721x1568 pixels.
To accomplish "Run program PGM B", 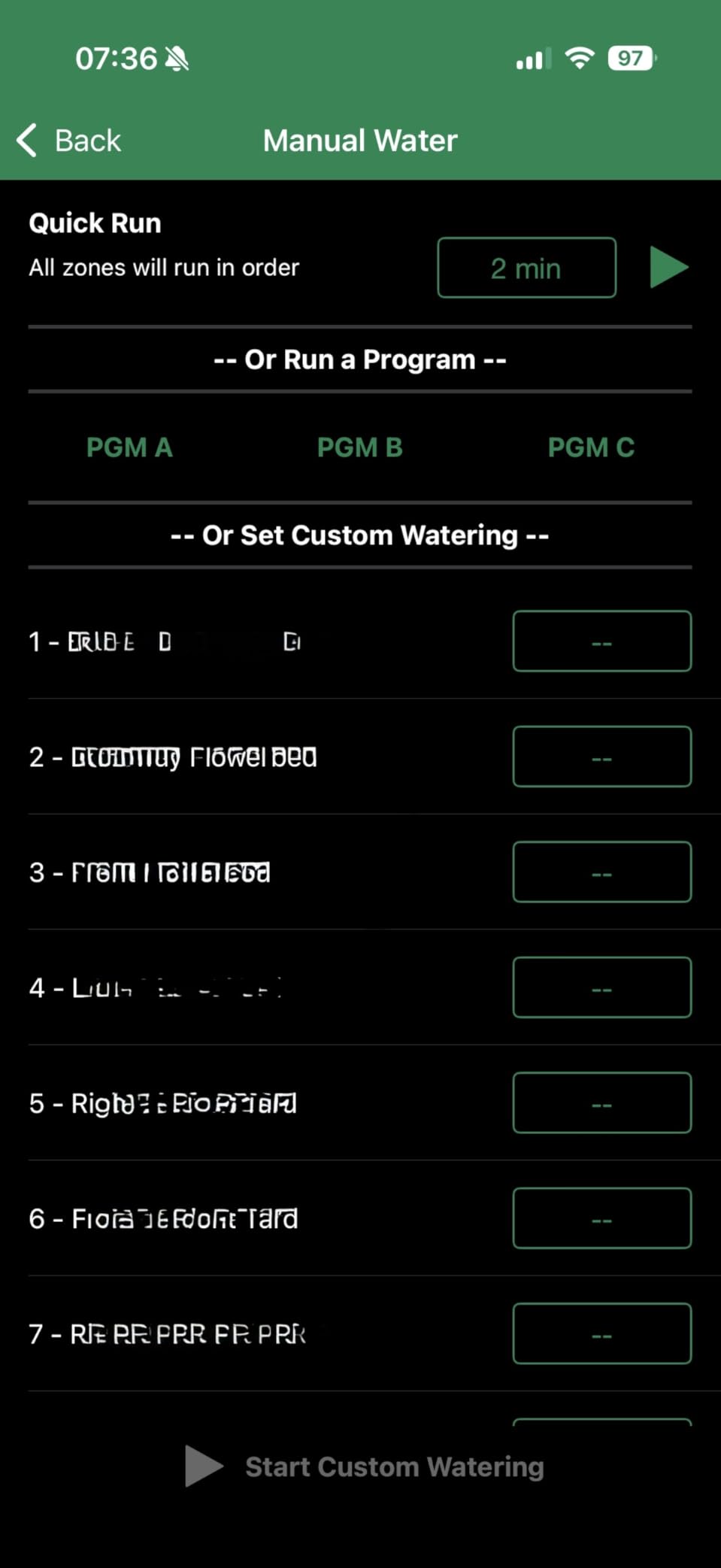I will 360,447.
